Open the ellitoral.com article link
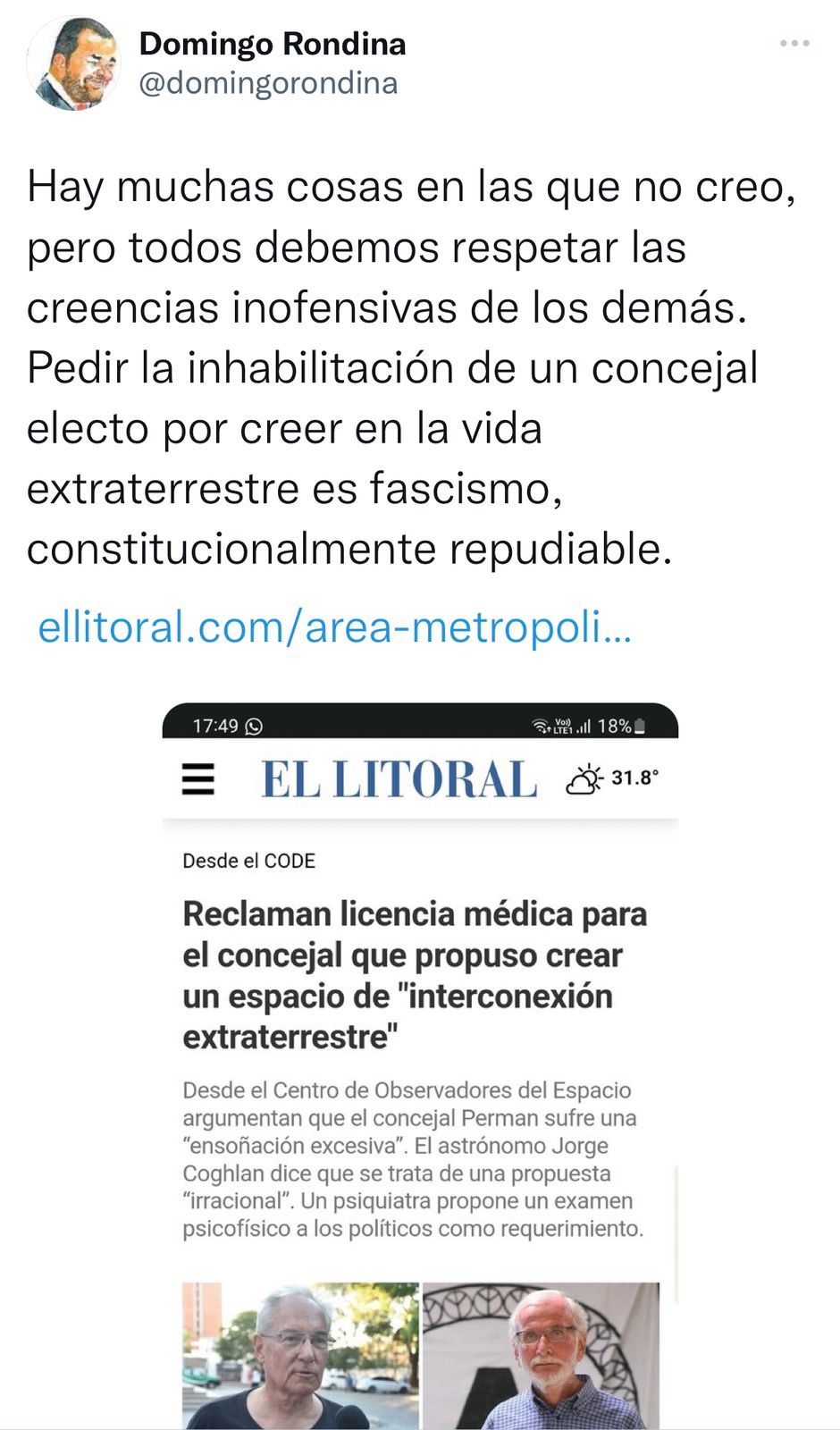This screenshot has height=1430, width=840. click(335, 627)
